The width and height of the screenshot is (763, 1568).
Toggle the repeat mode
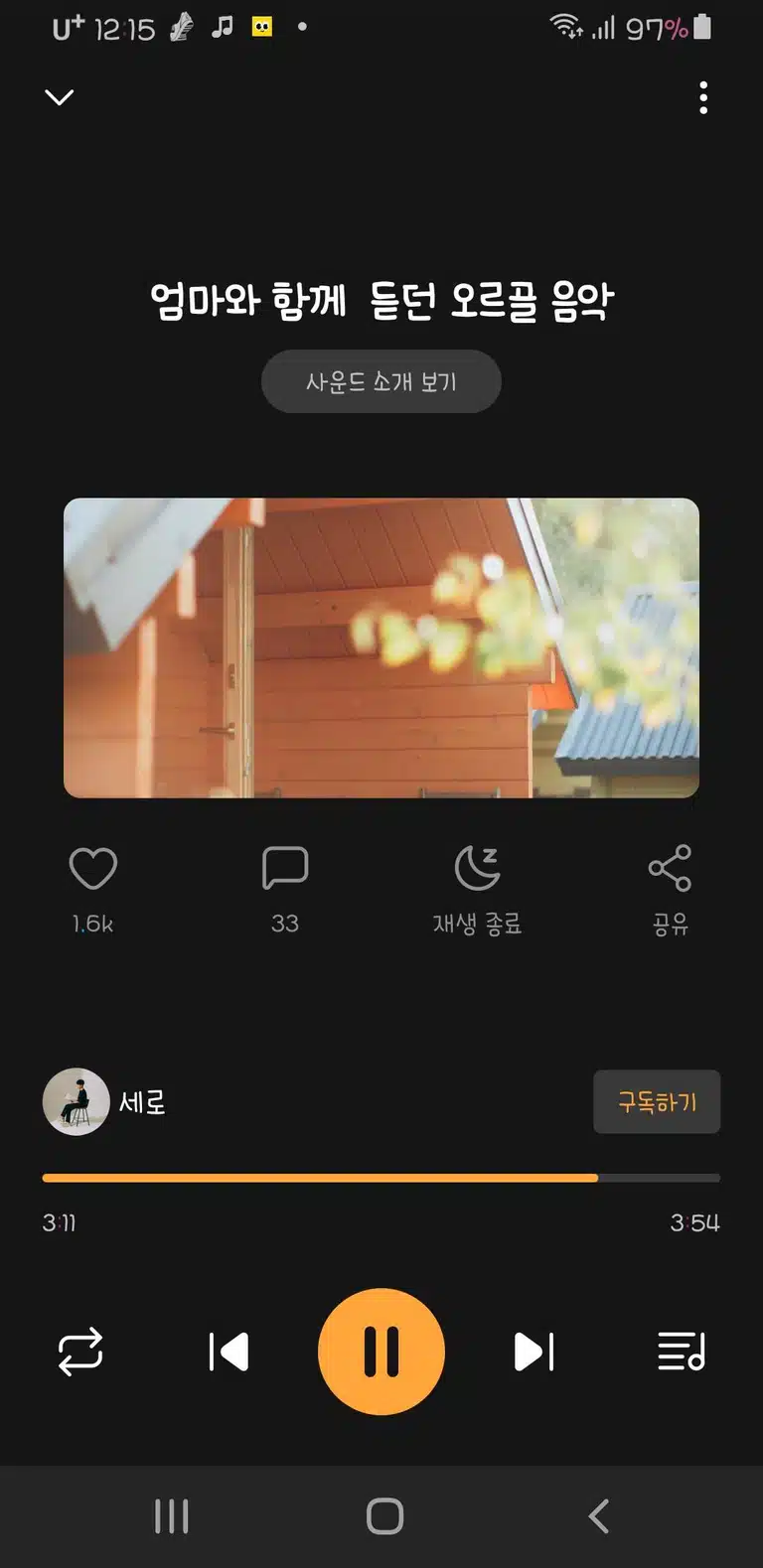[x=80, y=1352]
